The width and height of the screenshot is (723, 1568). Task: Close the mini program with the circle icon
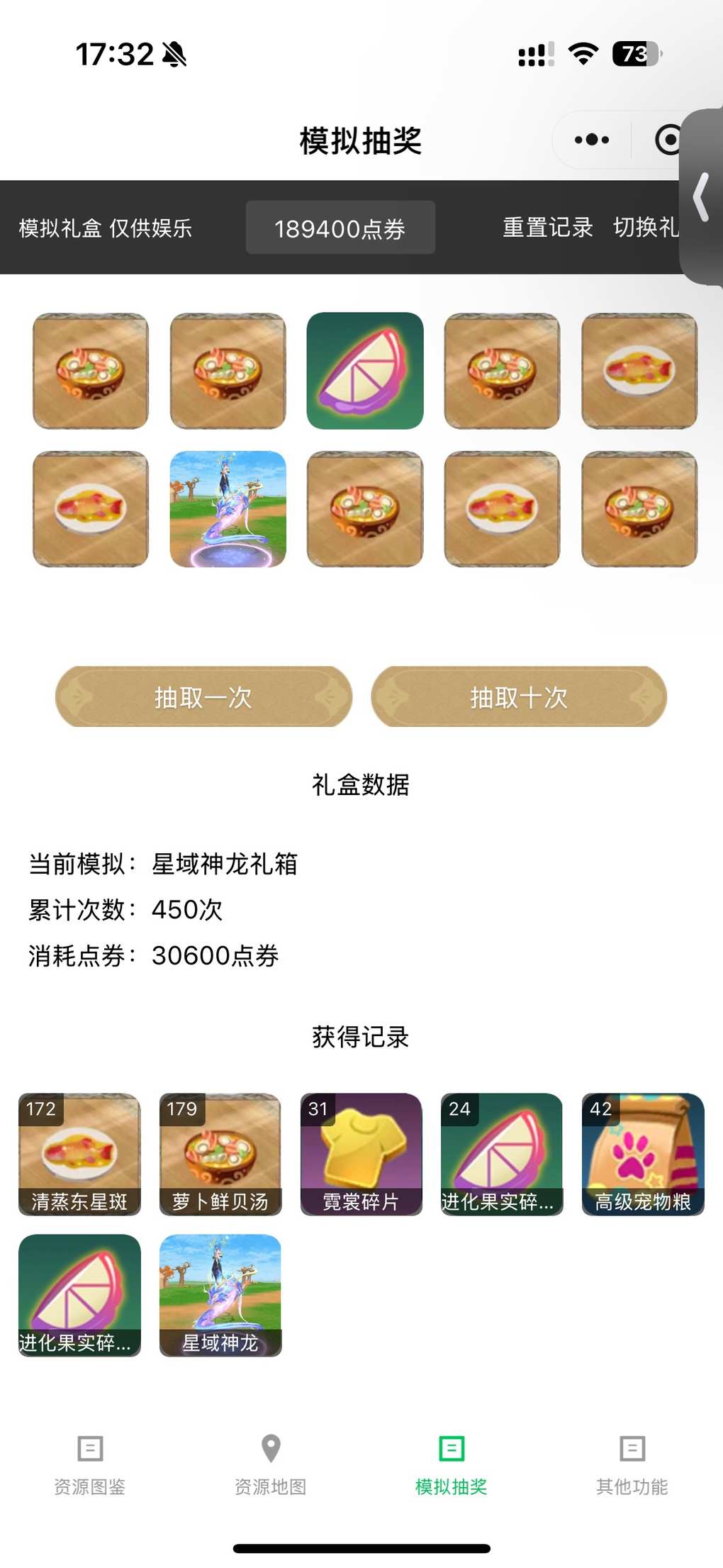(667, 140)
